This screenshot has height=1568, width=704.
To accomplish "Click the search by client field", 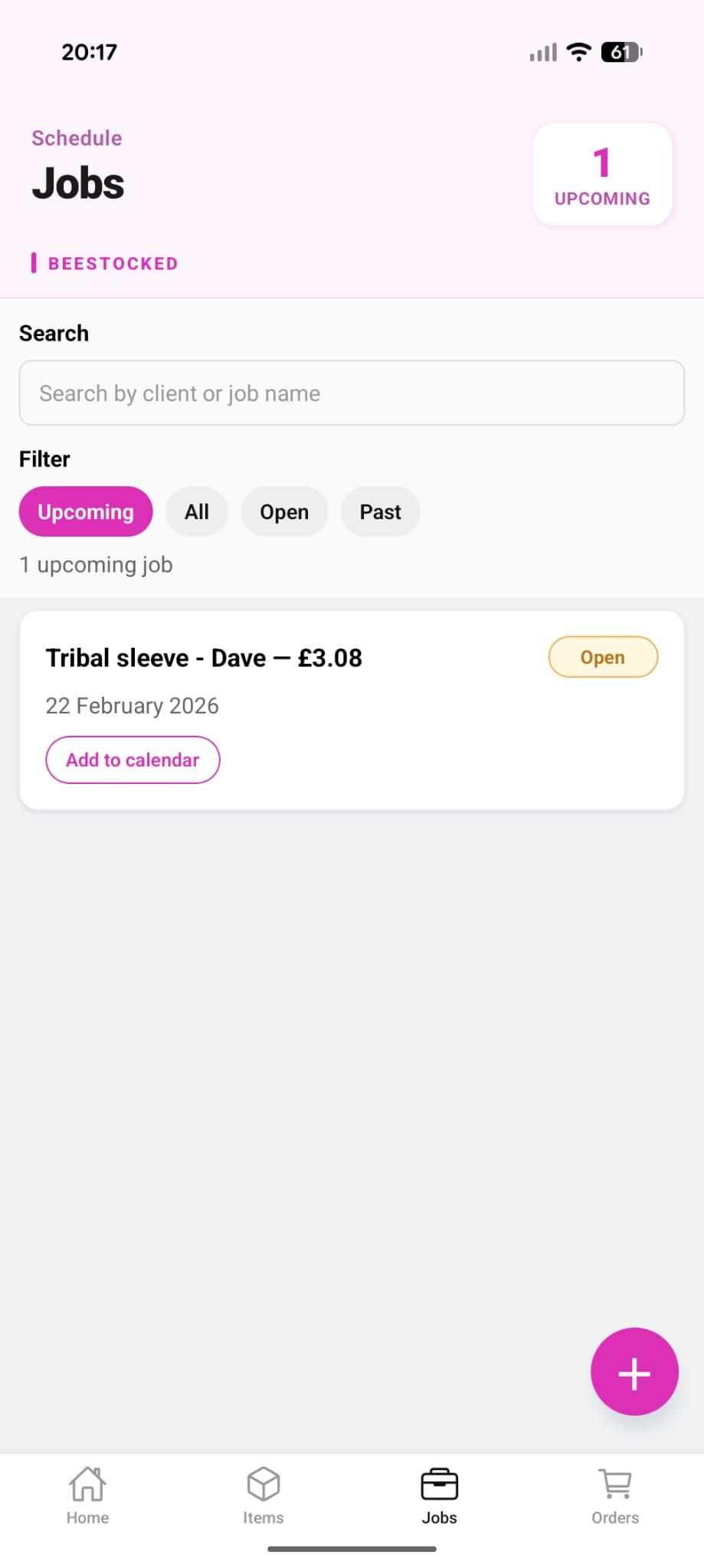I will [352, 393].
